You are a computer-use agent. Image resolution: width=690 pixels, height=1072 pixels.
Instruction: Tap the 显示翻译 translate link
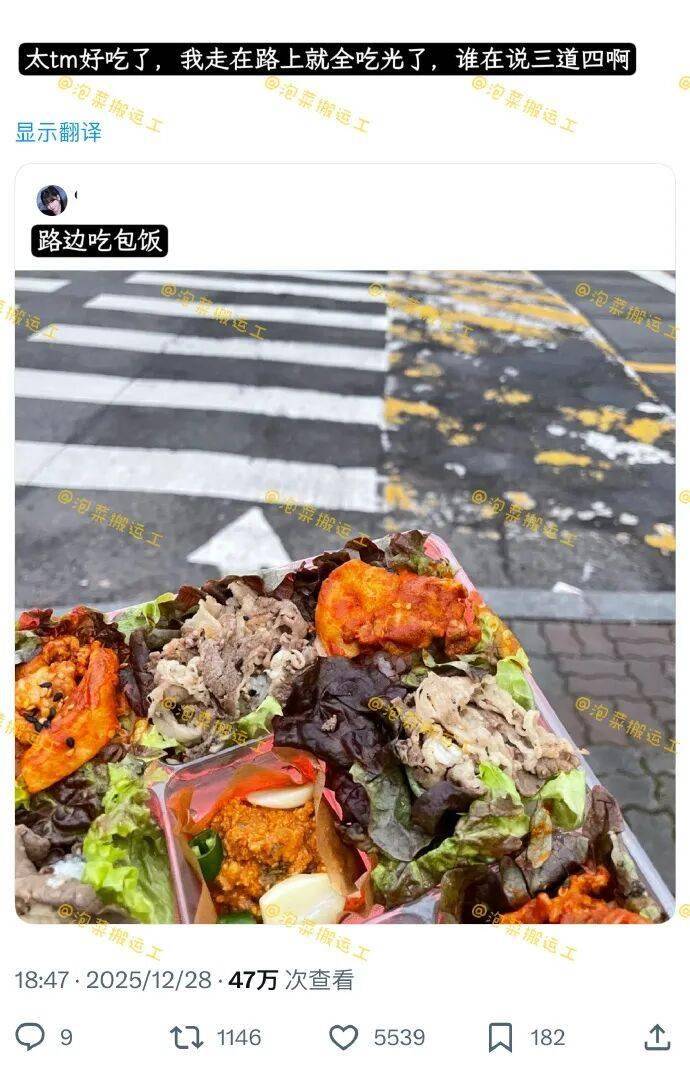(58, 132)
